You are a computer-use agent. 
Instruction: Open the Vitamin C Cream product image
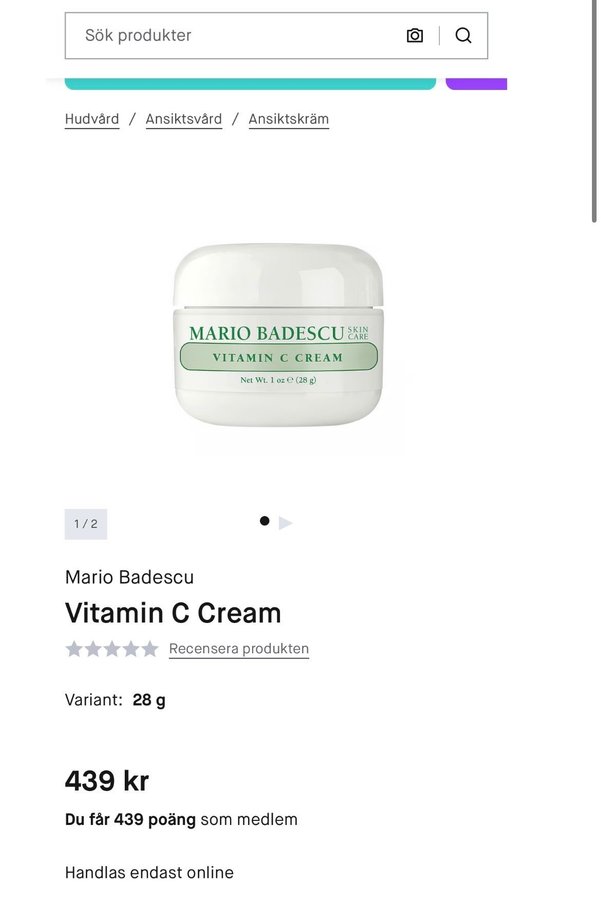(277, 338)
